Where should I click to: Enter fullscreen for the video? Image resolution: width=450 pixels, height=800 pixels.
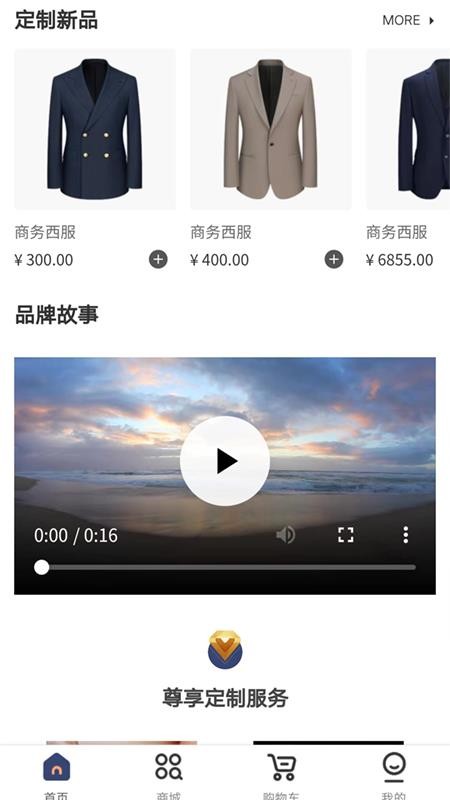[x=345, y=535]
